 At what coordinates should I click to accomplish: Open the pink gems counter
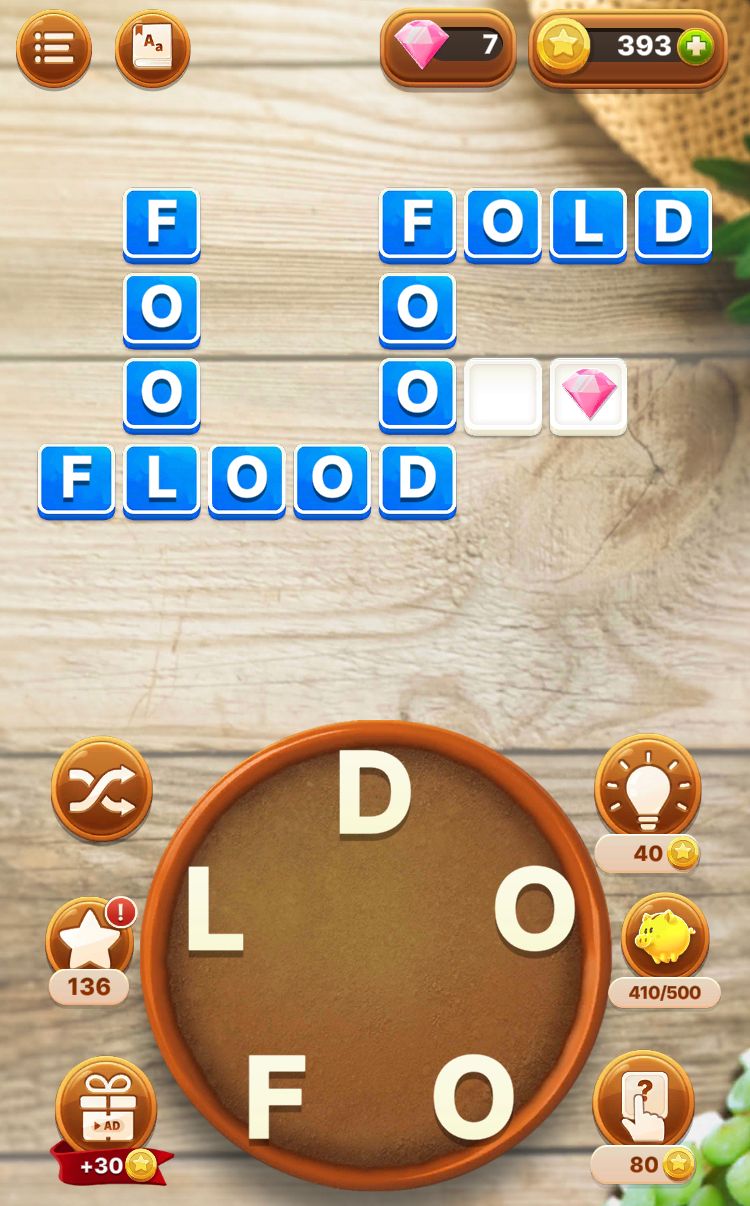(447, 46)
